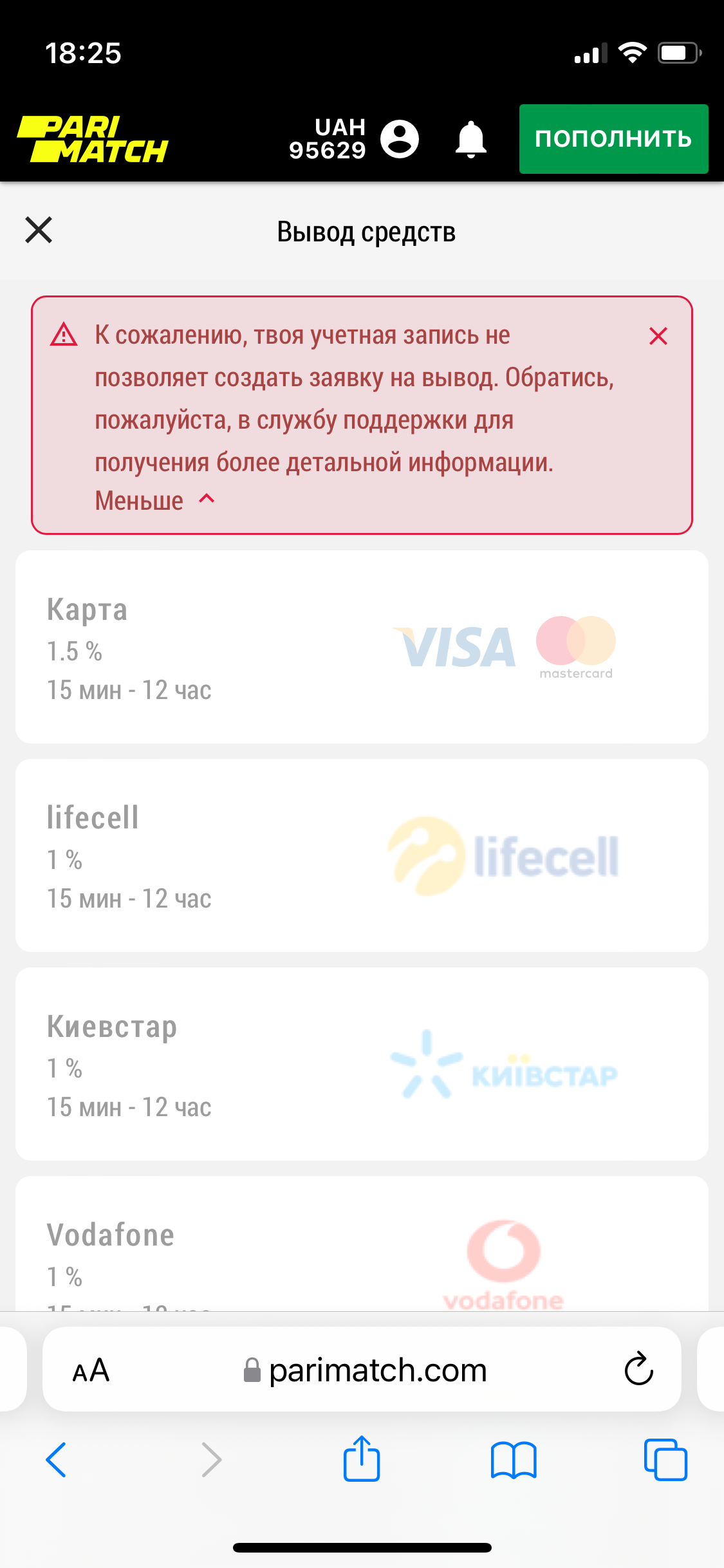Viewport: 724px width, 1568px height.
Task: Reload the page
Action: [638, 1369]
